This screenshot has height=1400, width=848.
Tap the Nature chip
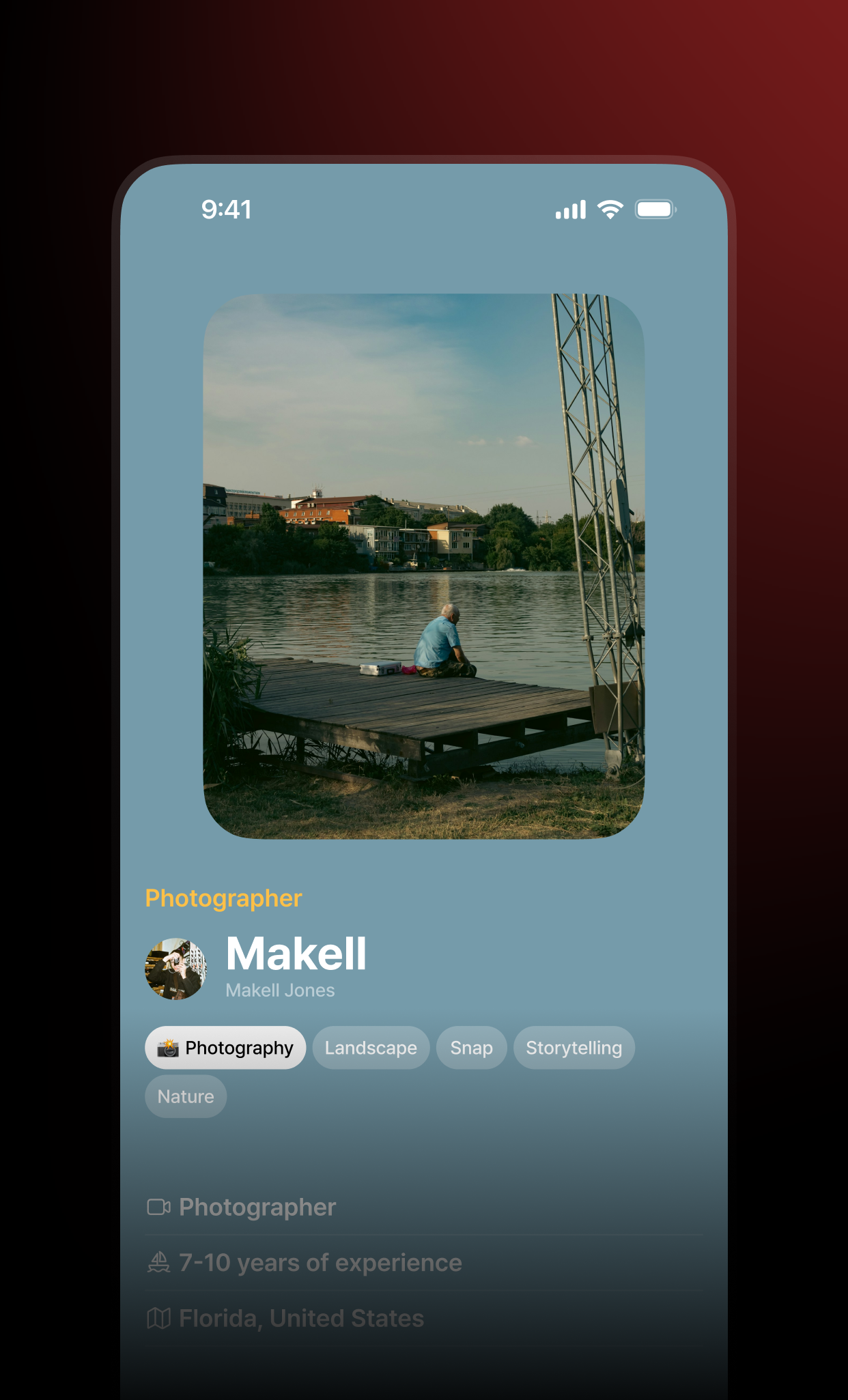186,1096
